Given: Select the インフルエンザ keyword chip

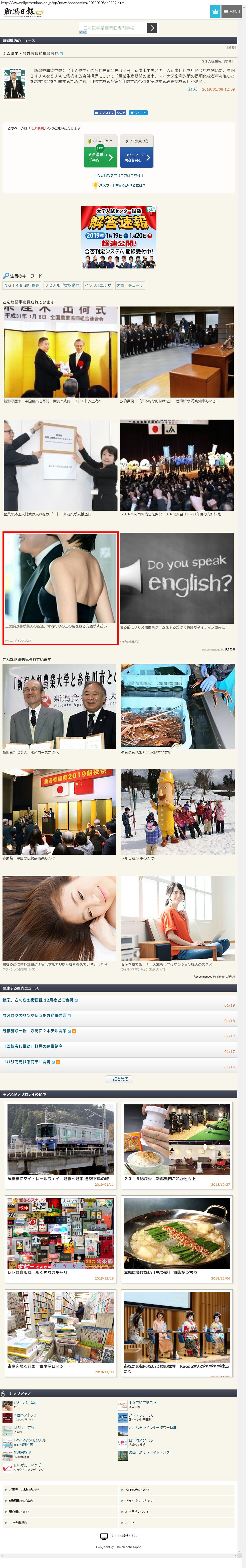Looking at the screenshot, I should (98, 285).
